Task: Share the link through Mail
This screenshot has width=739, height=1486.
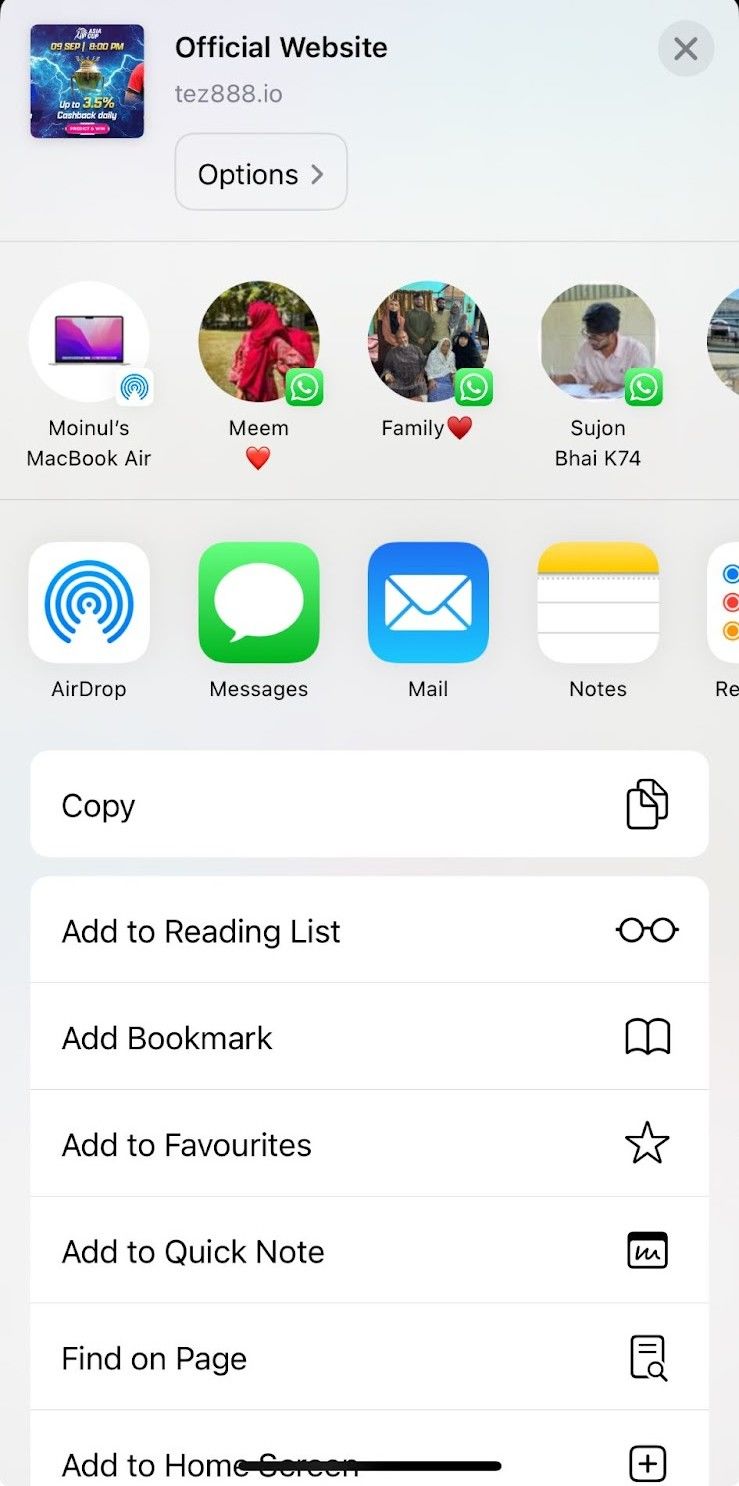Action: pos(428,603)
